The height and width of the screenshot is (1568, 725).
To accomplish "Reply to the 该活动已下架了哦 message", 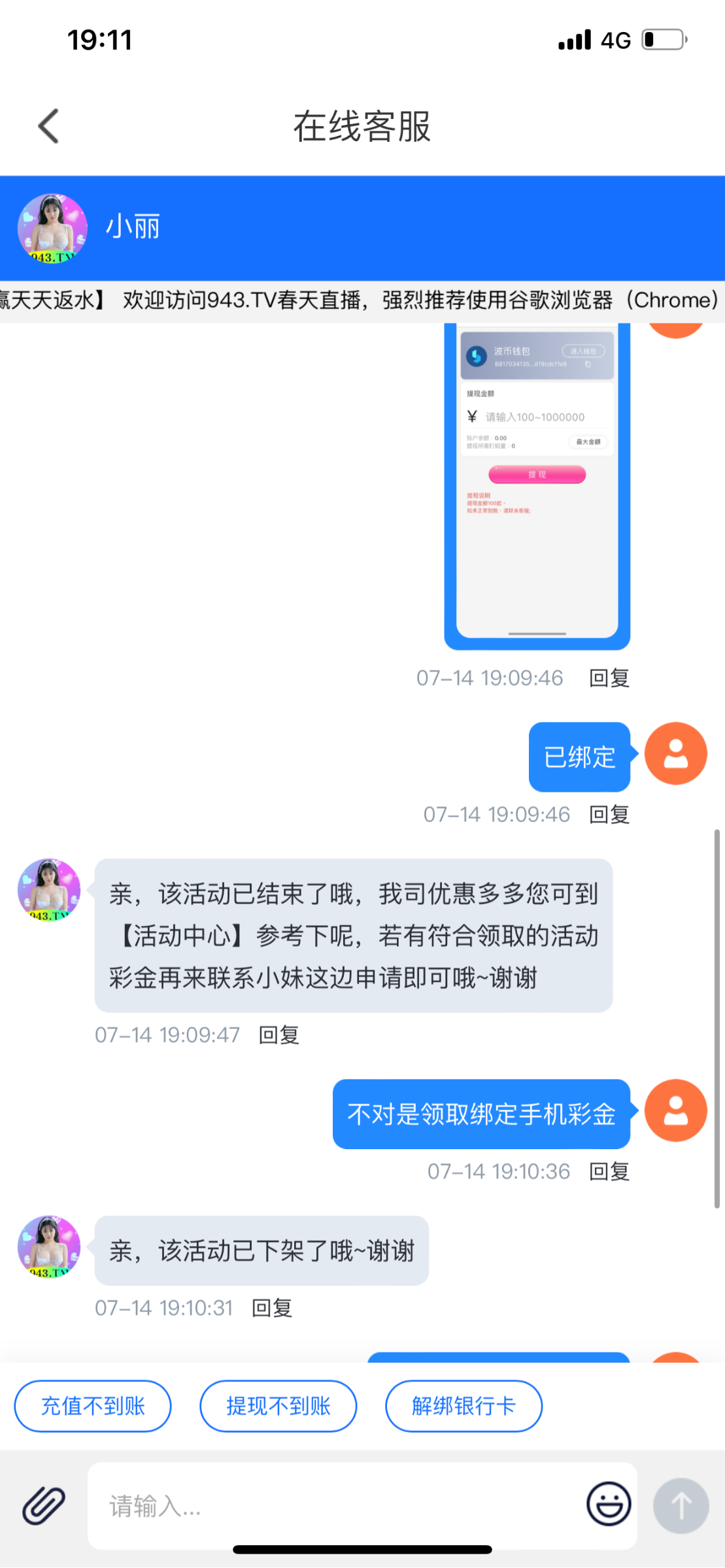I will [x=272, y=1308].
